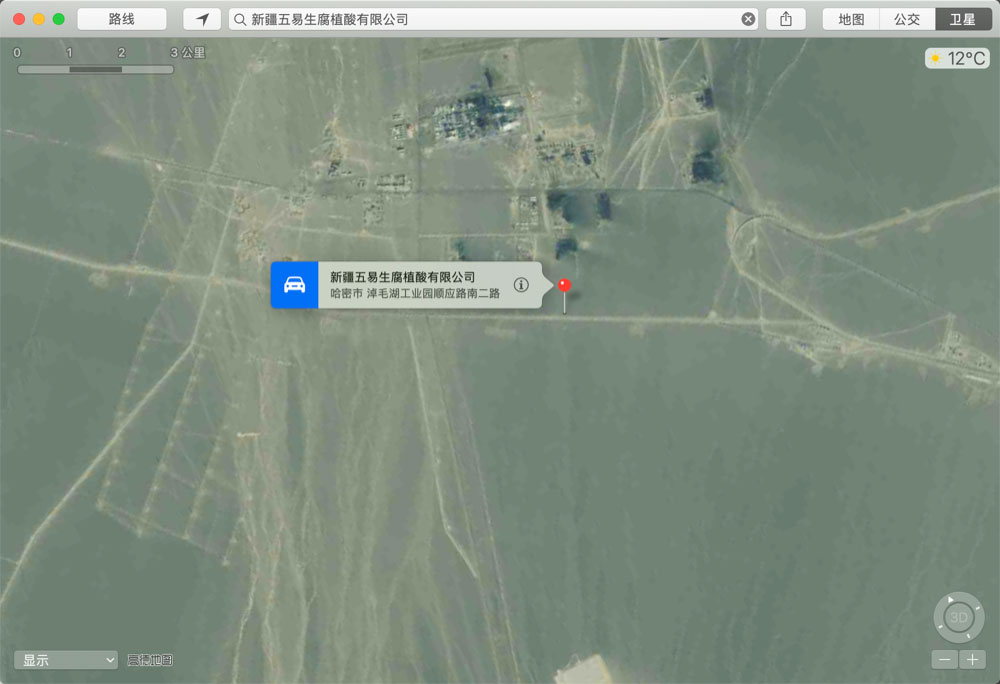1000x684 pixels.
Task: Switch to 地图 map view
Action: (x=851, y=19)
